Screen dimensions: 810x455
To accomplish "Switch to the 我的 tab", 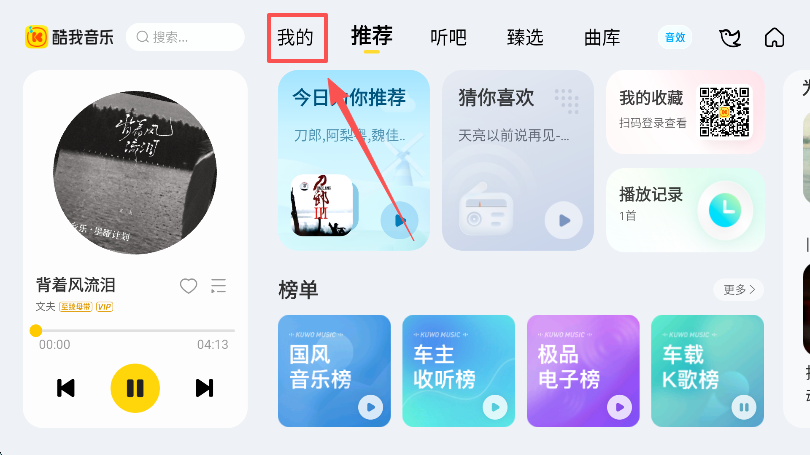I will pyautogui.click(x=296, y=38).
